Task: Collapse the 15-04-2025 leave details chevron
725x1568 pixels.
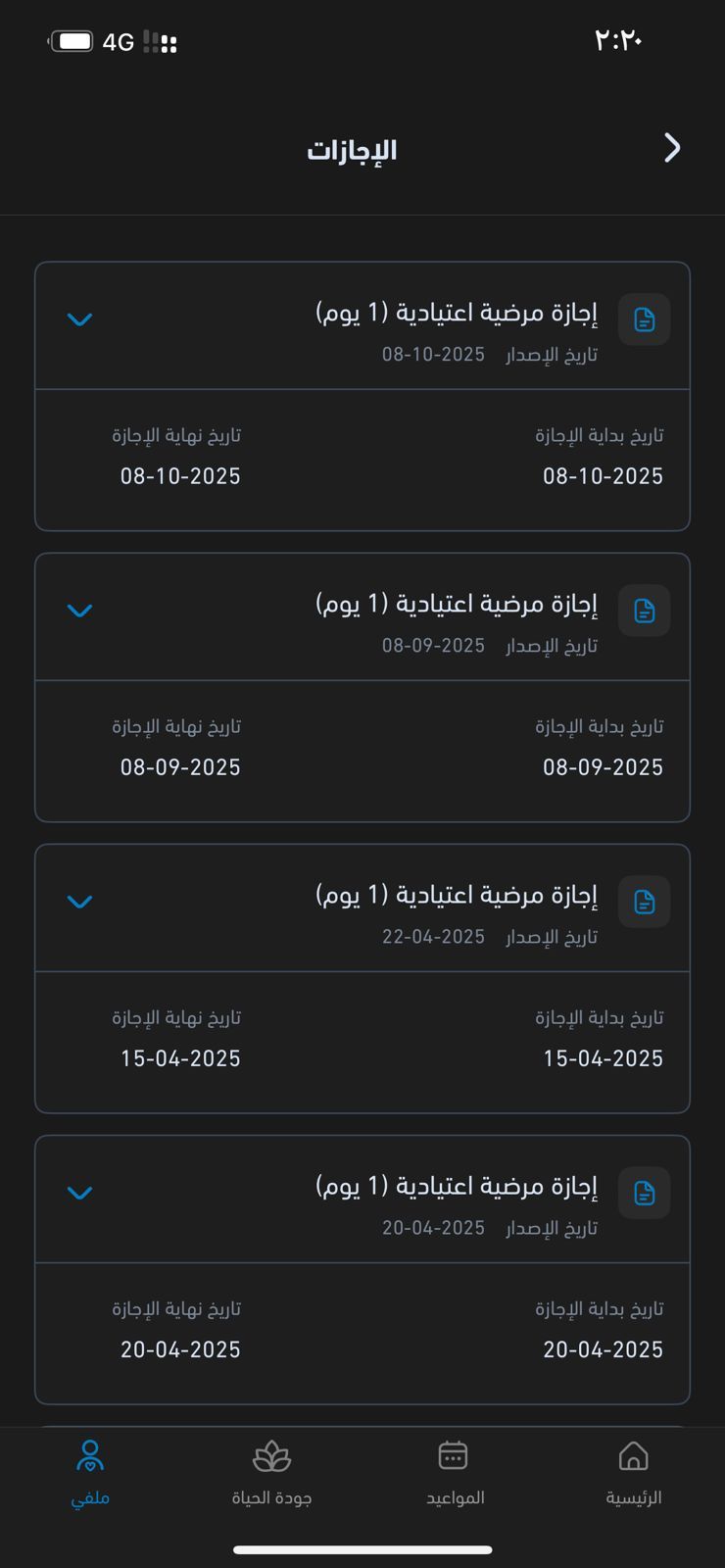Action: coord(79,901)
